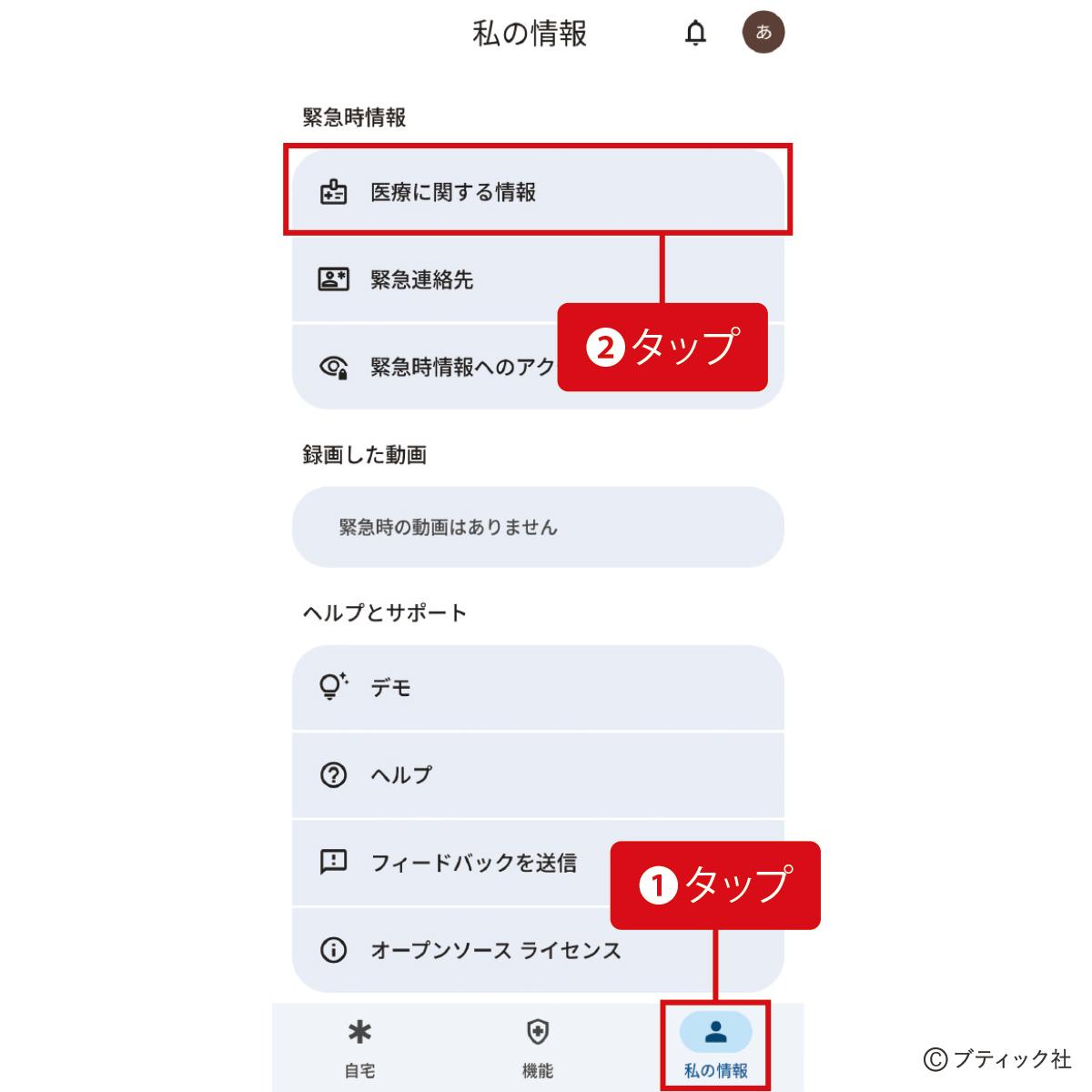Switch to the 自宅 tab
The height and width of the screenshot is (1092, 1092).
[360, 1048]
